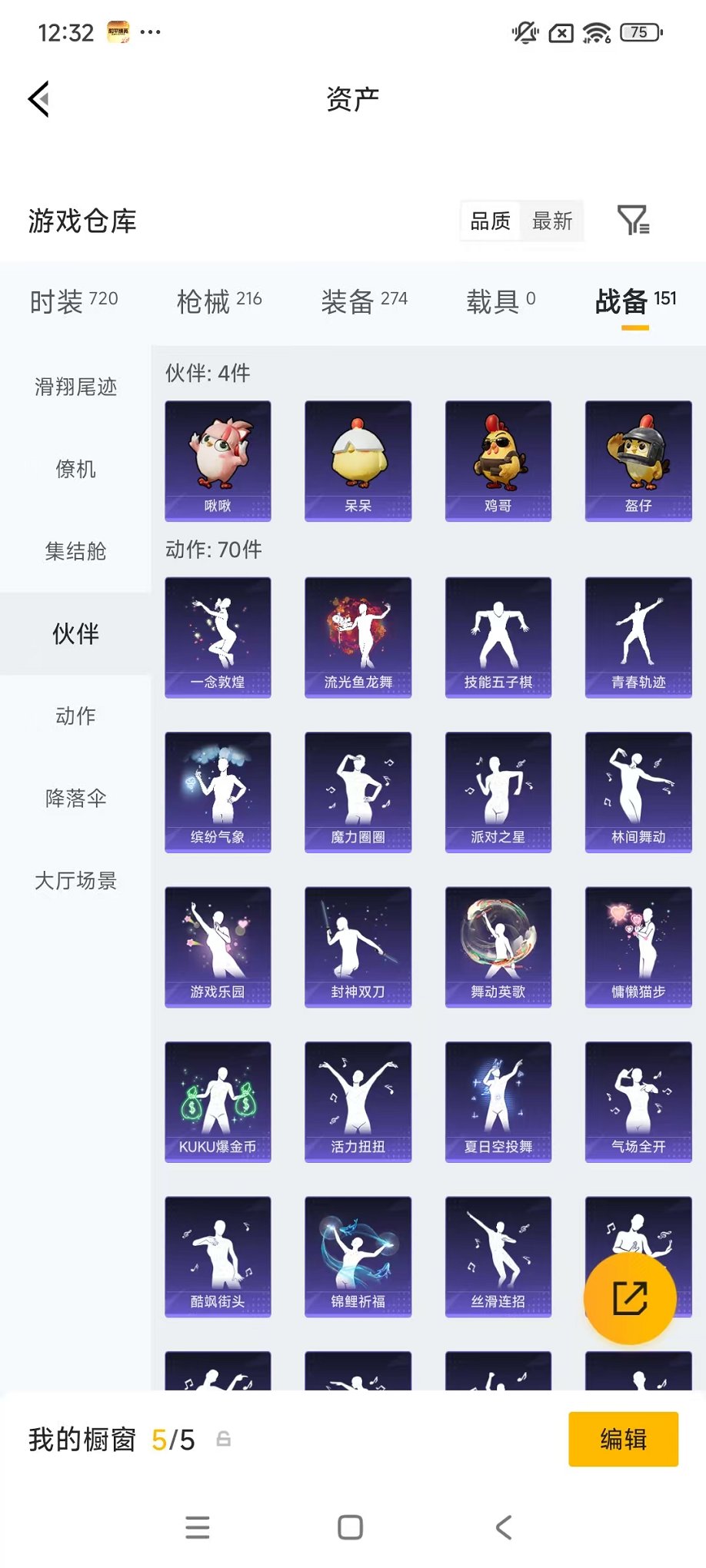Tap the share floating button

(x=630, y=1297)
